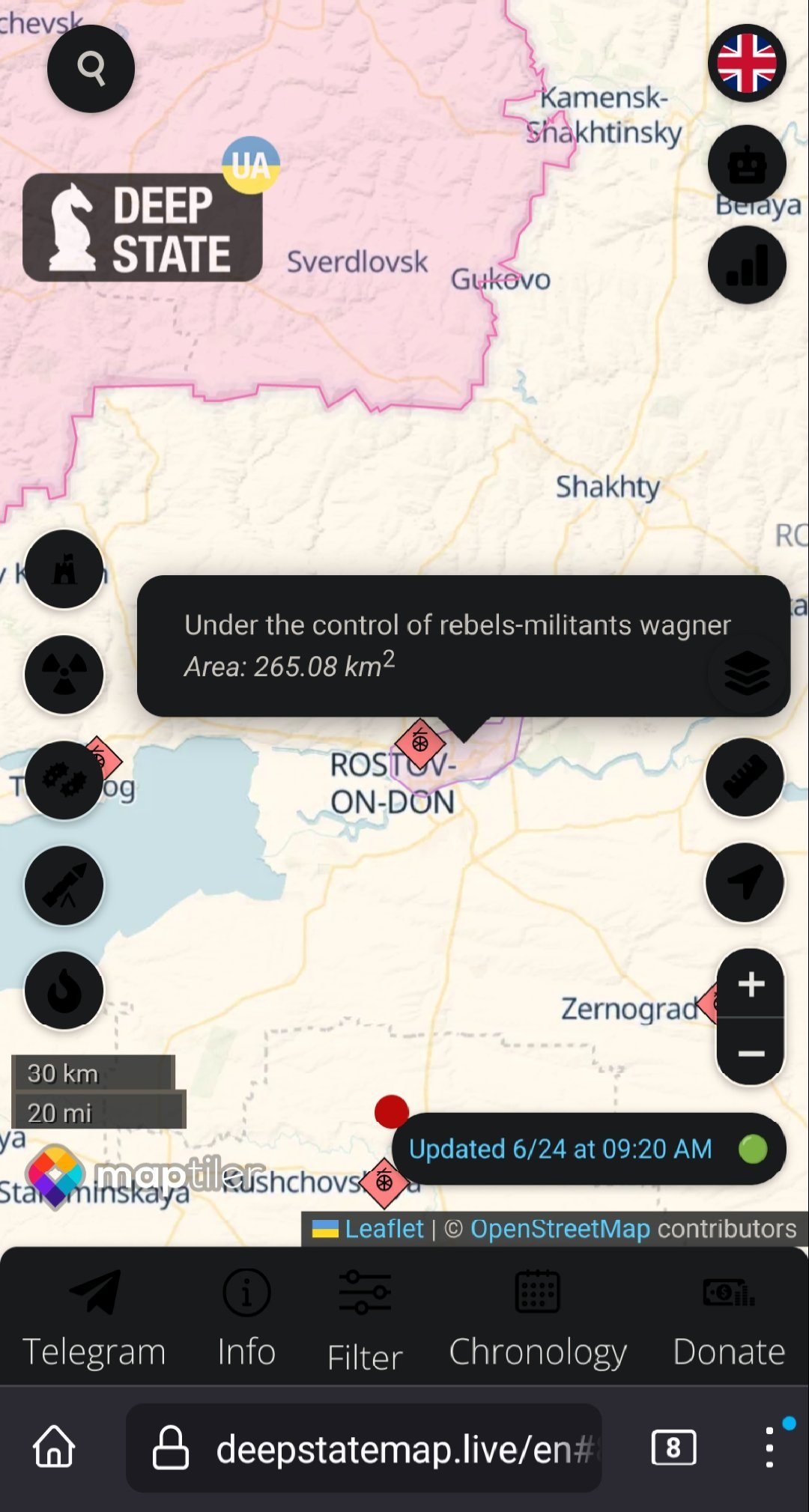Zoom out with the minus button
The width and height of the screenshot is (809, 1512).
pos(751,1051)
